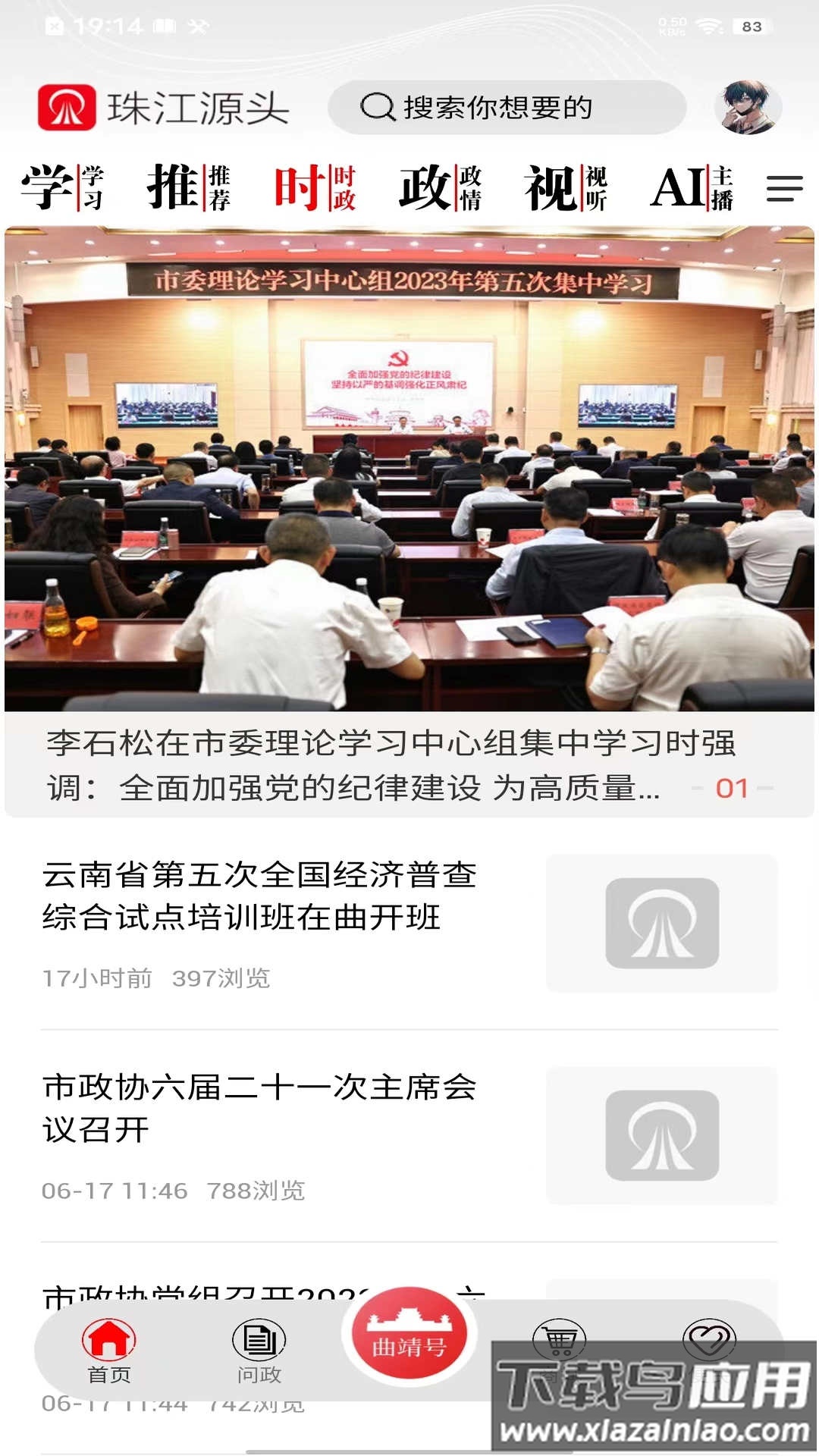
Task: Open the hamburger menu for more channels
Action: tap(783, 190)
